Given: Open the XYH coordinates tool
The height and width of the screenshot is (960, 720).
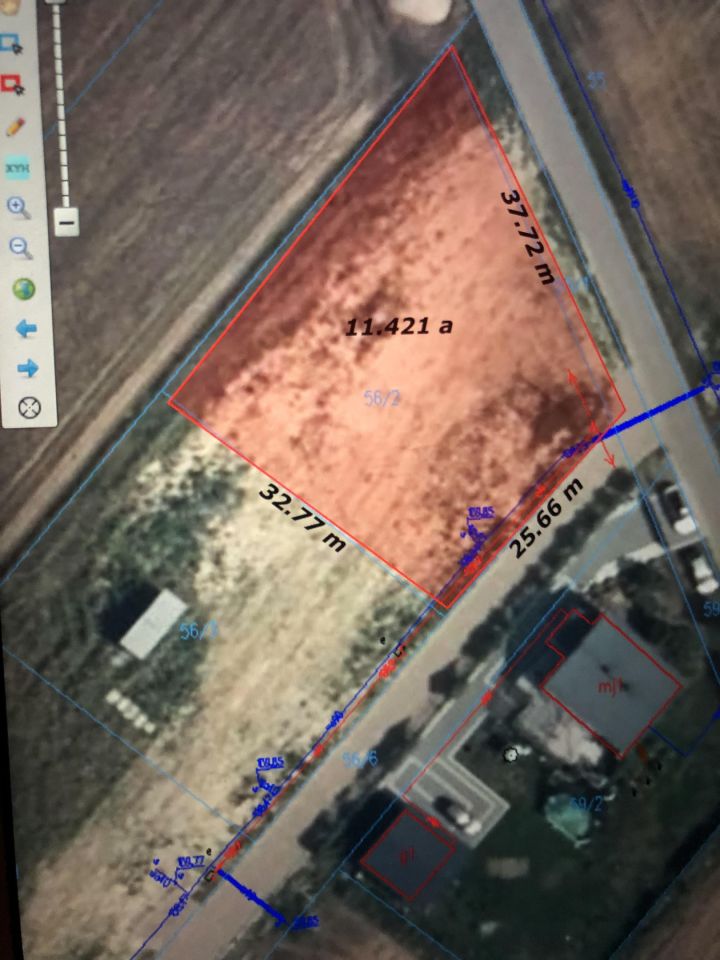Looking at the screenshot, I should coord(18,168).
